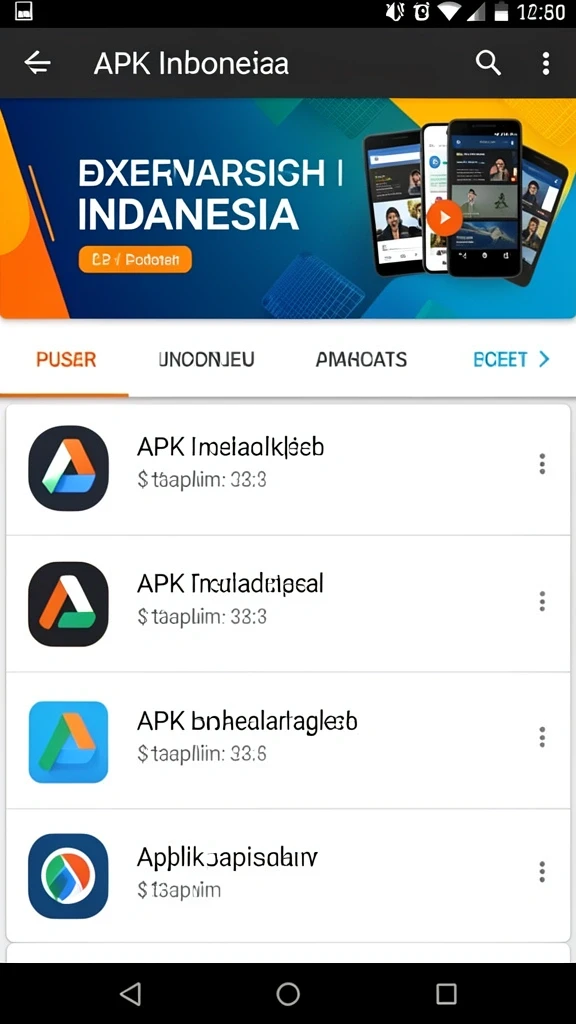Open options for APK Inculadepeal
The width and height of the screenshot is (576, 1024).
pos(542,601)
